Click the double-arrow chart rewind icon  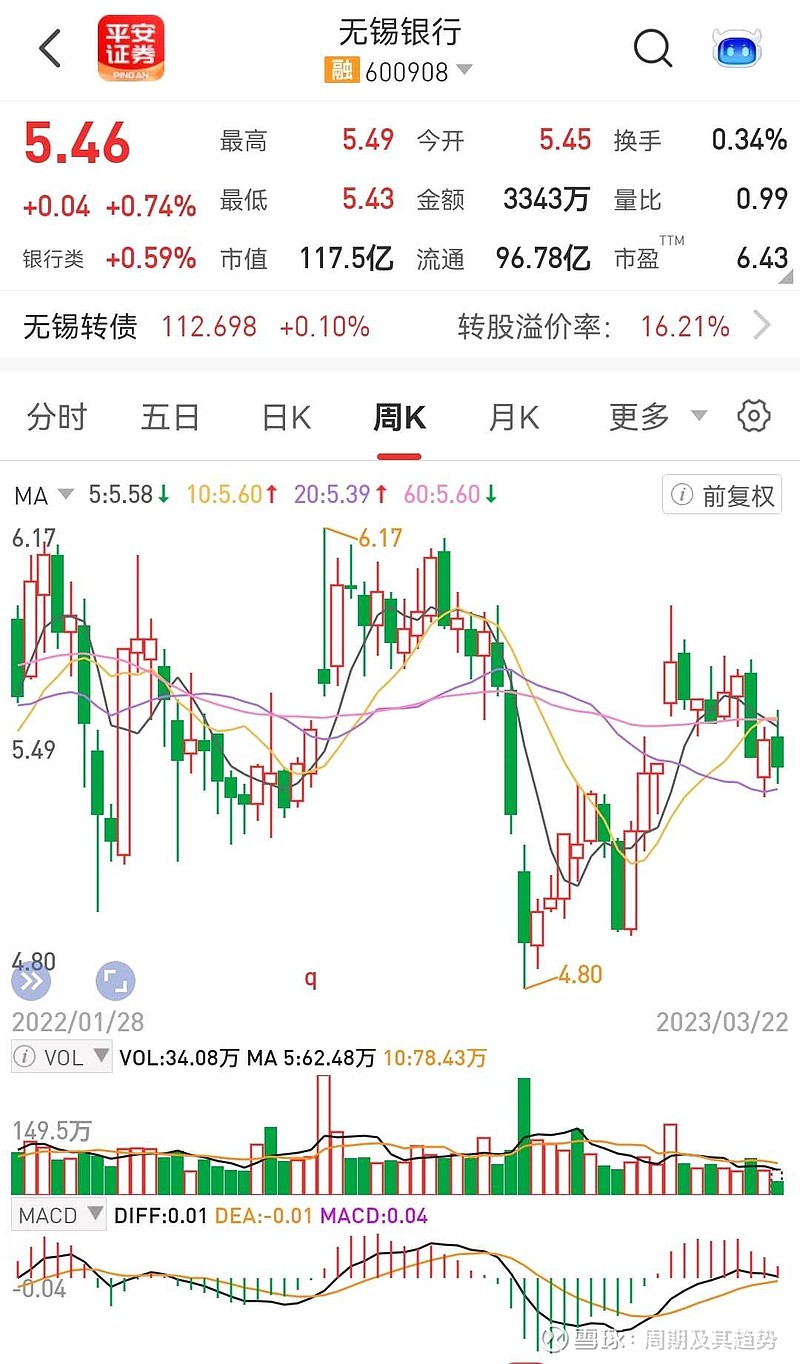[31, 981]
